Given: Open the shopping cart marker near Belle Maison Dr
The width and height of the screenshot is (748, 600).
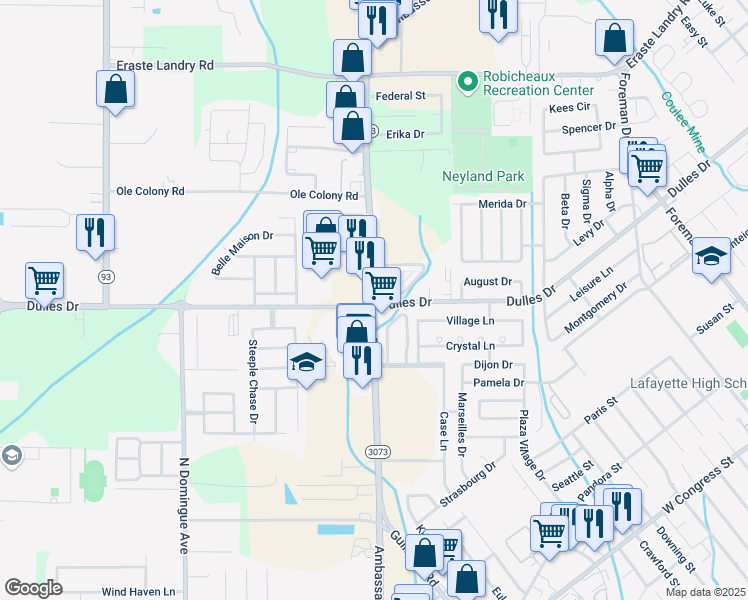Looking at the screenshot, I should 322,249.
